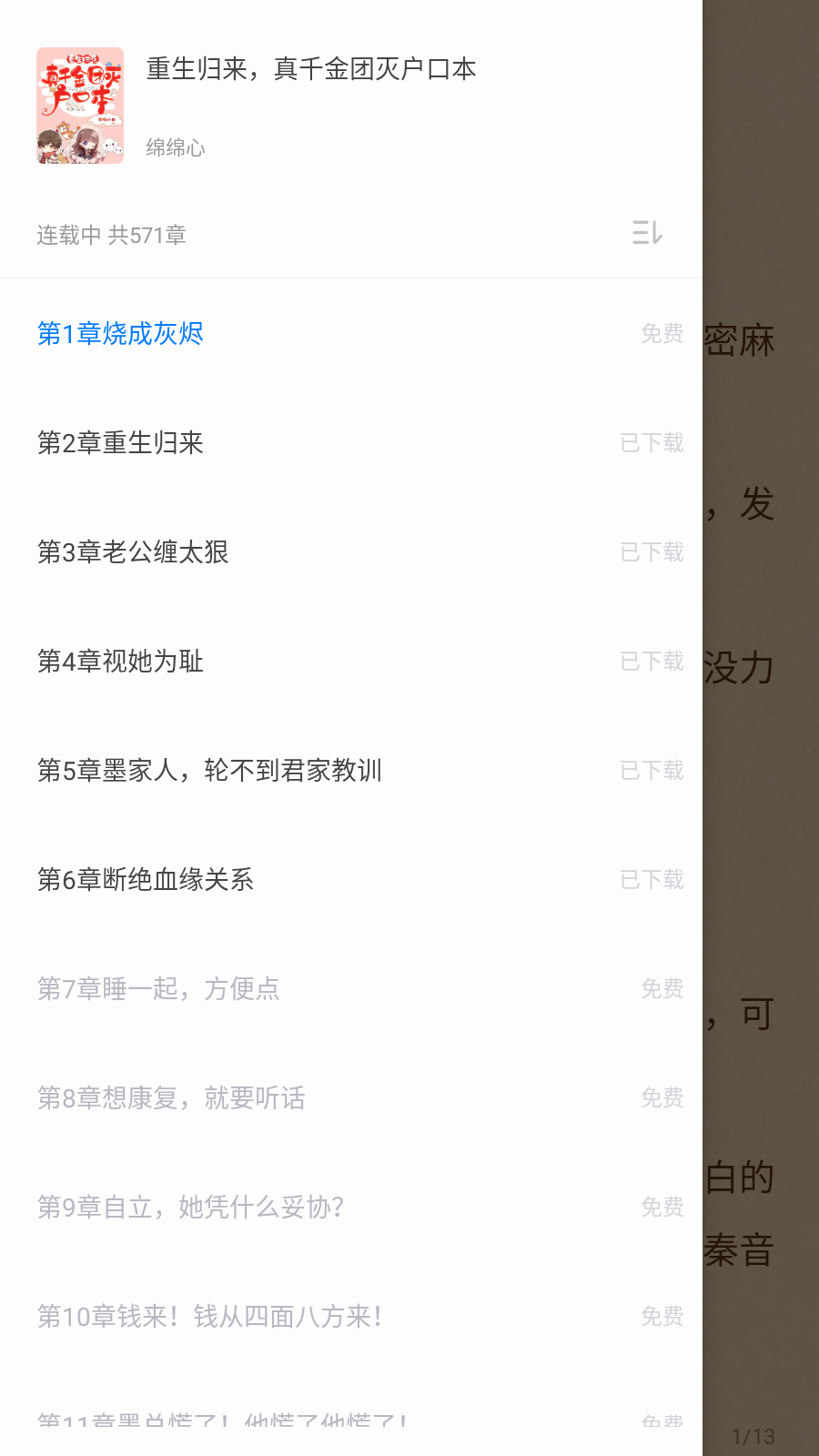819x1456 pixels.
Task: Open 第9章自立，她凭什么妥协?
Action: (191, 1208)
